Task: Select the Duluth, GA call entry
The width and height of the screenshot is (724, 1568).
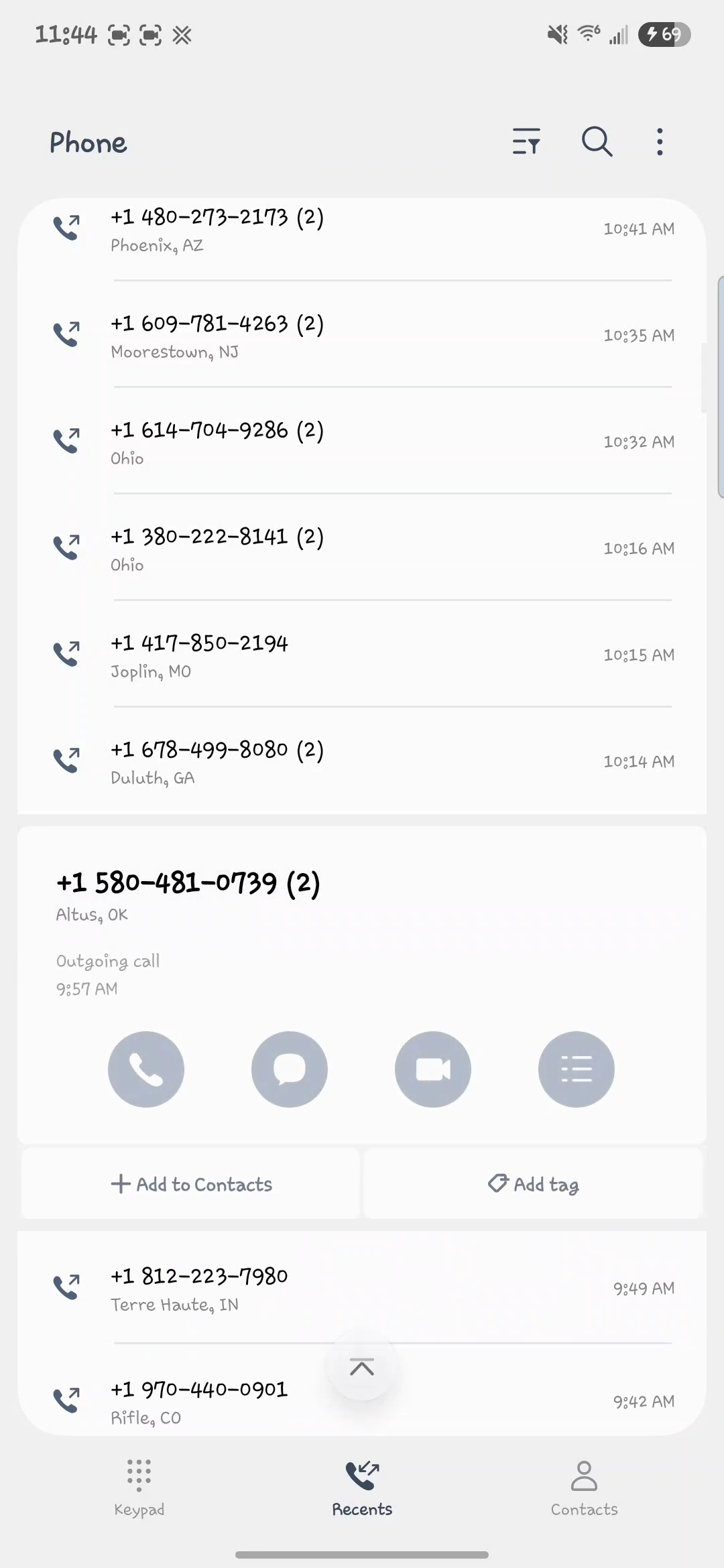Action: 362,762
